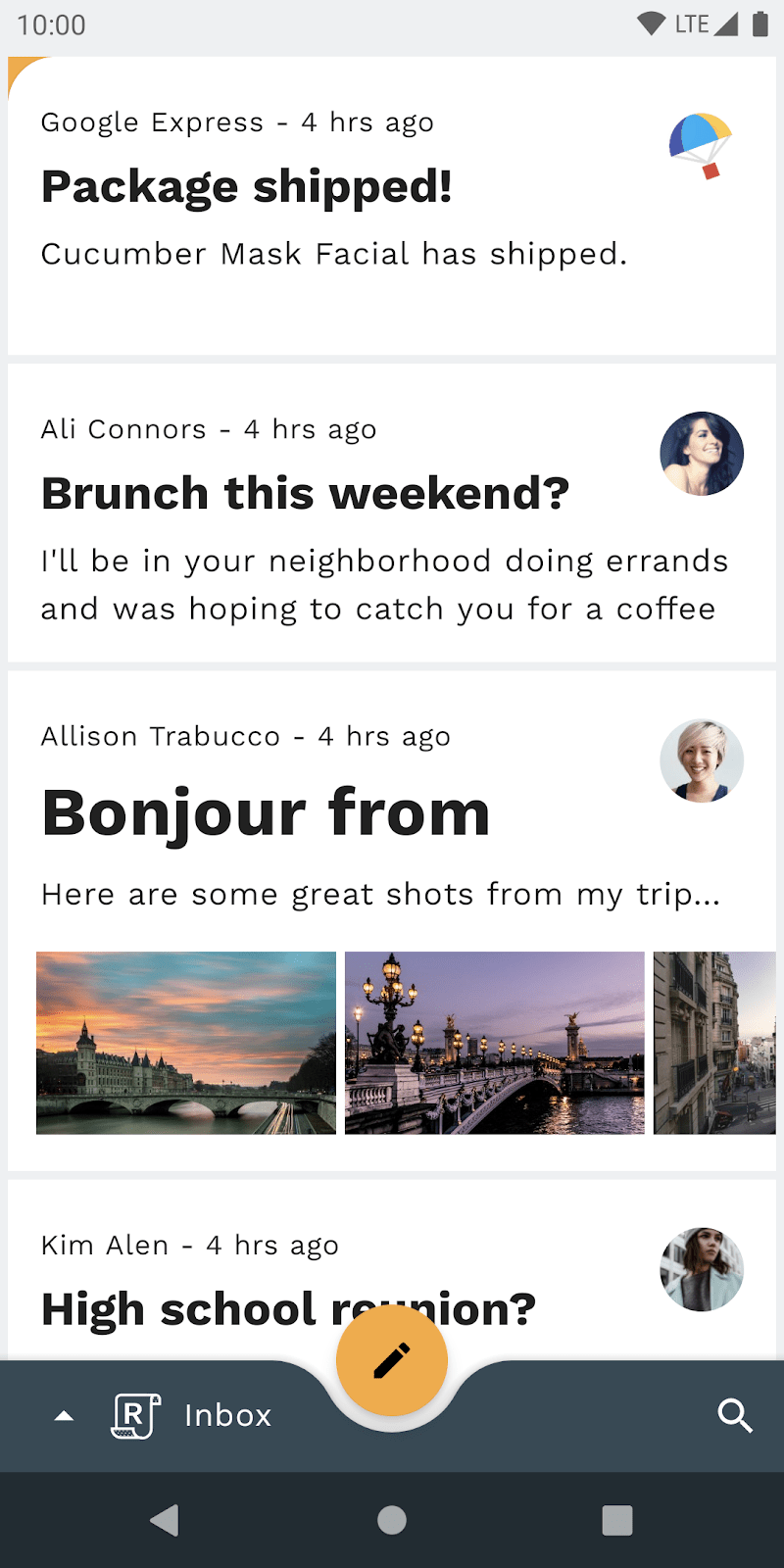Compose a new email with the pencil button
The image size is (784, 1568).
pos(392,1360)
